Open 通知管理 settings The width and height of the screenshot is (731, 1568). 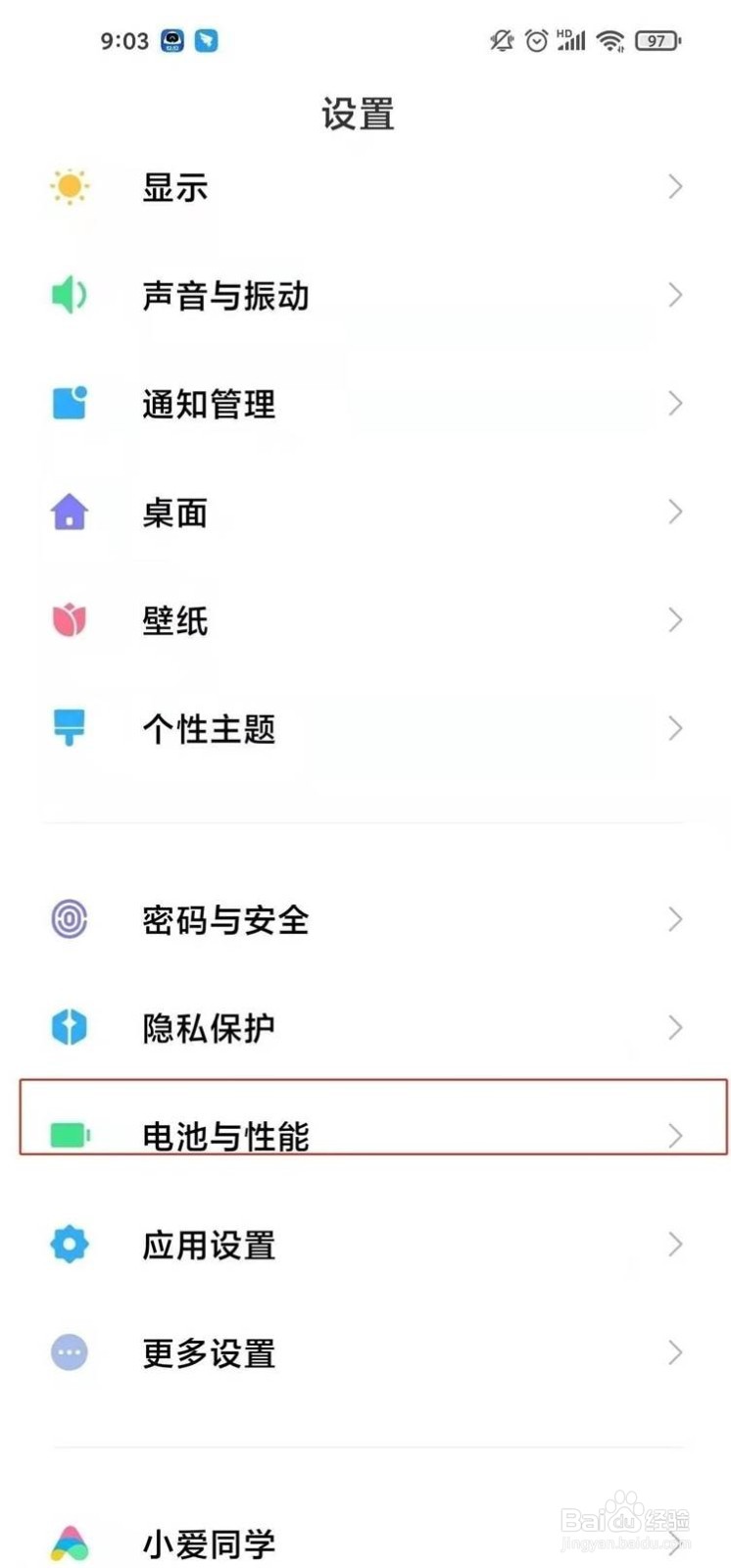(209, 404)
